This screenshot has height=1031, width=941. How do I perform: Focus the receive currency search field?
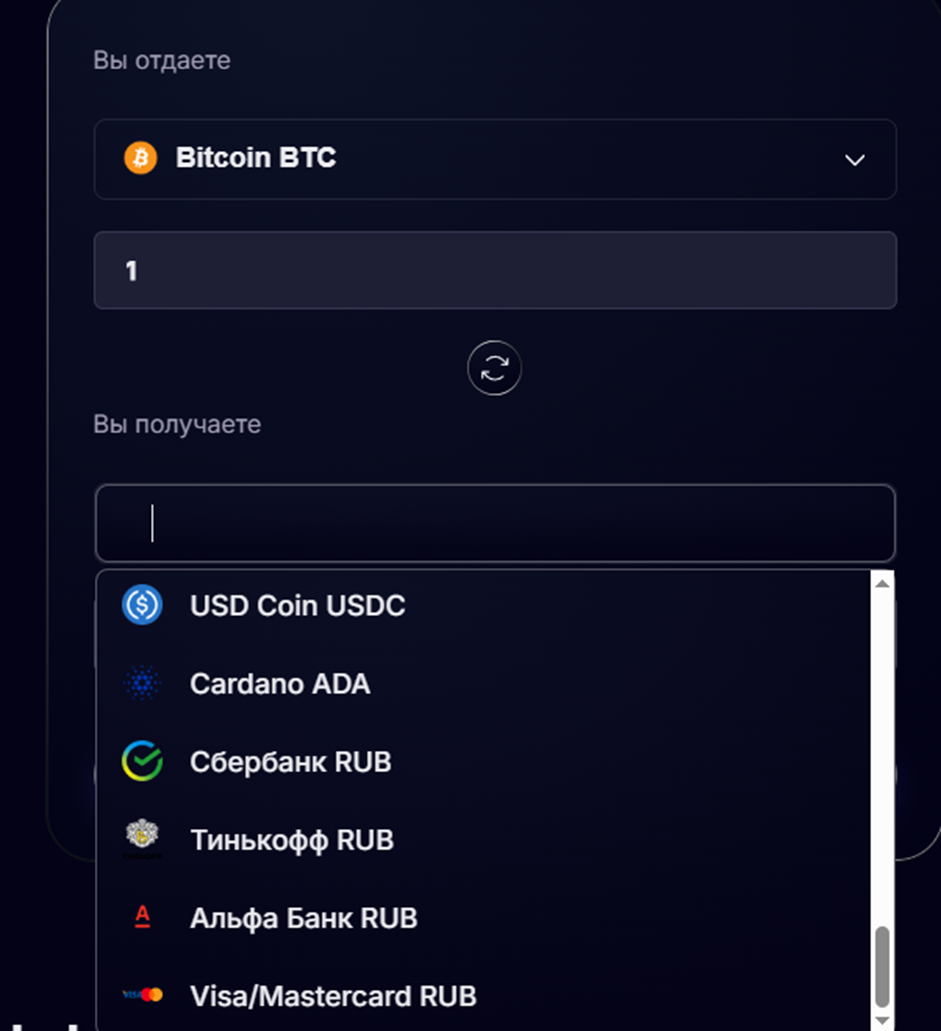(x=494, y=523)
